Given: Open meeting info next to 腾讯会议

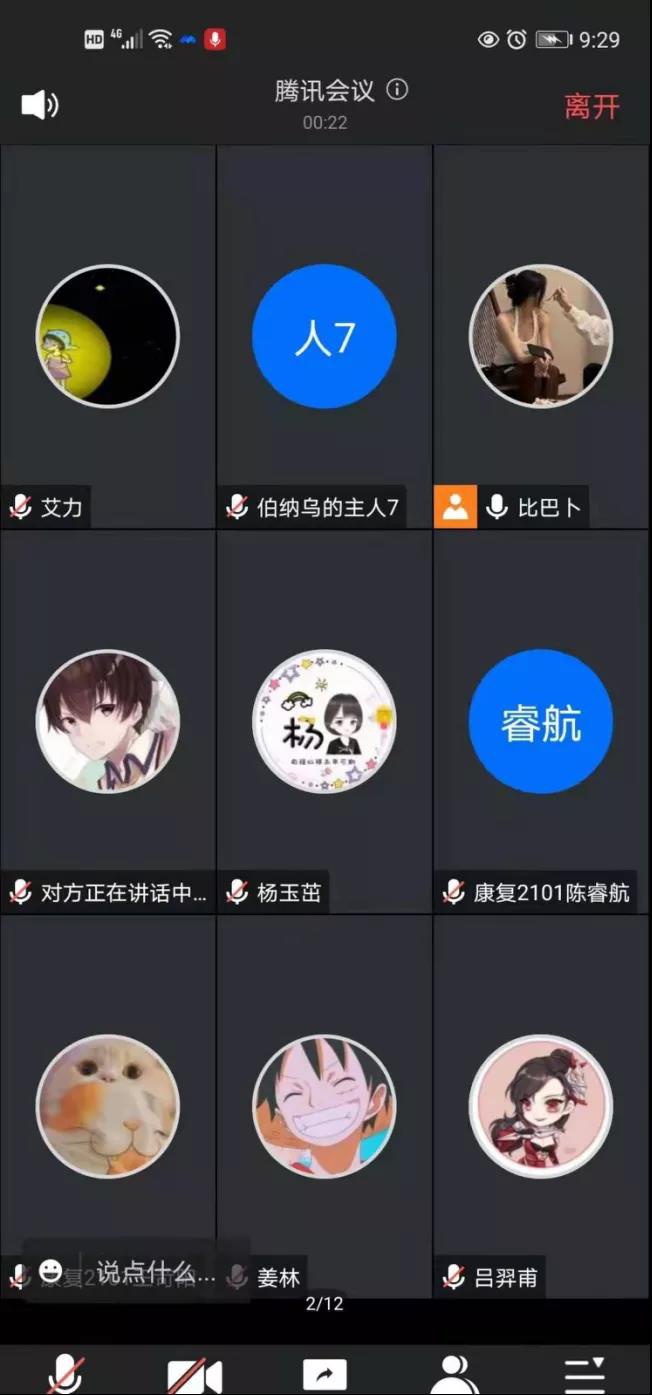Looking at the screenshot, I should pos(397,90).
